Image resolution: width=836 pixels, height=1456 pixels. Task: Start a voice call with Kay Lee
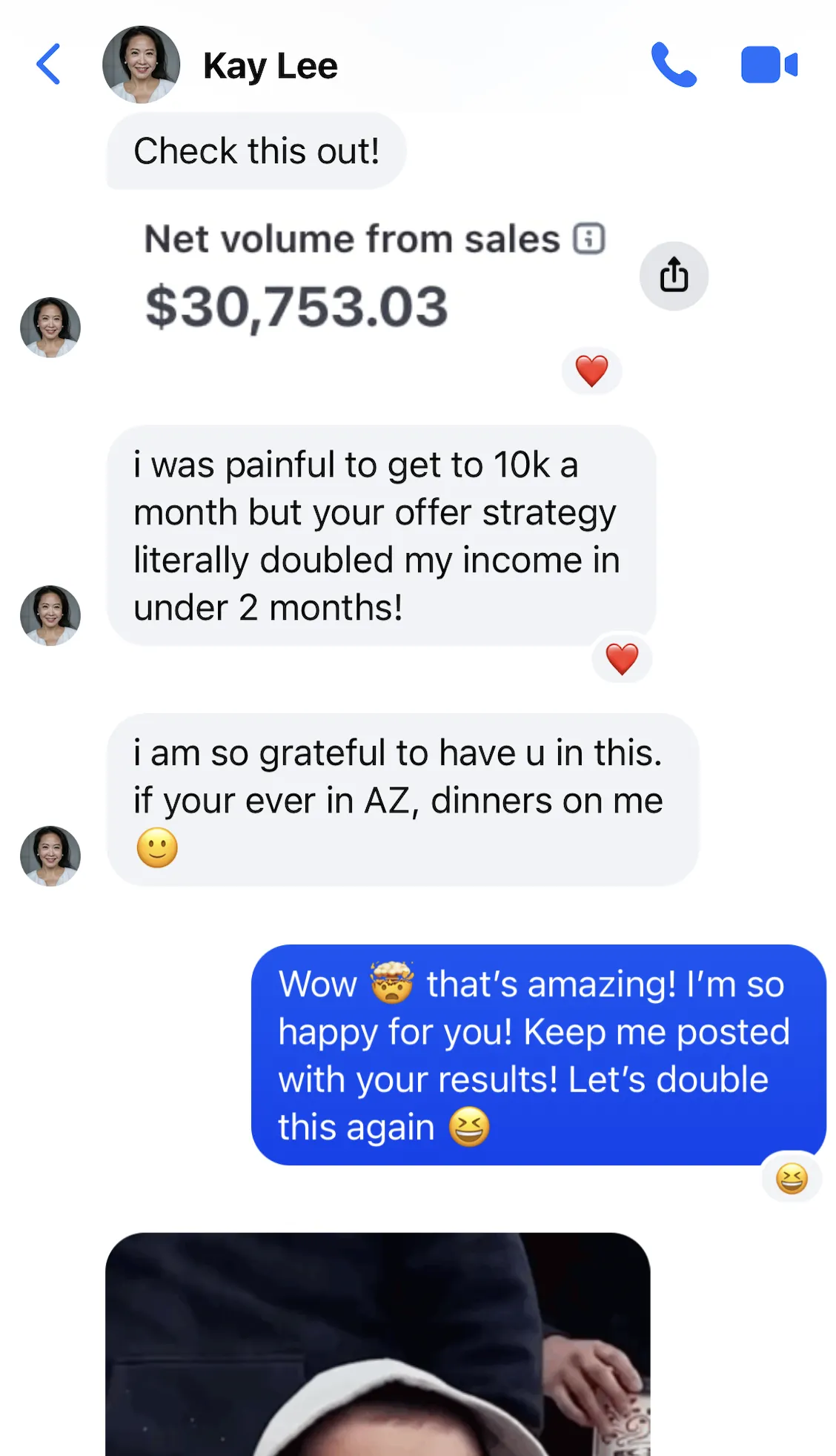[x=673, y=64]
